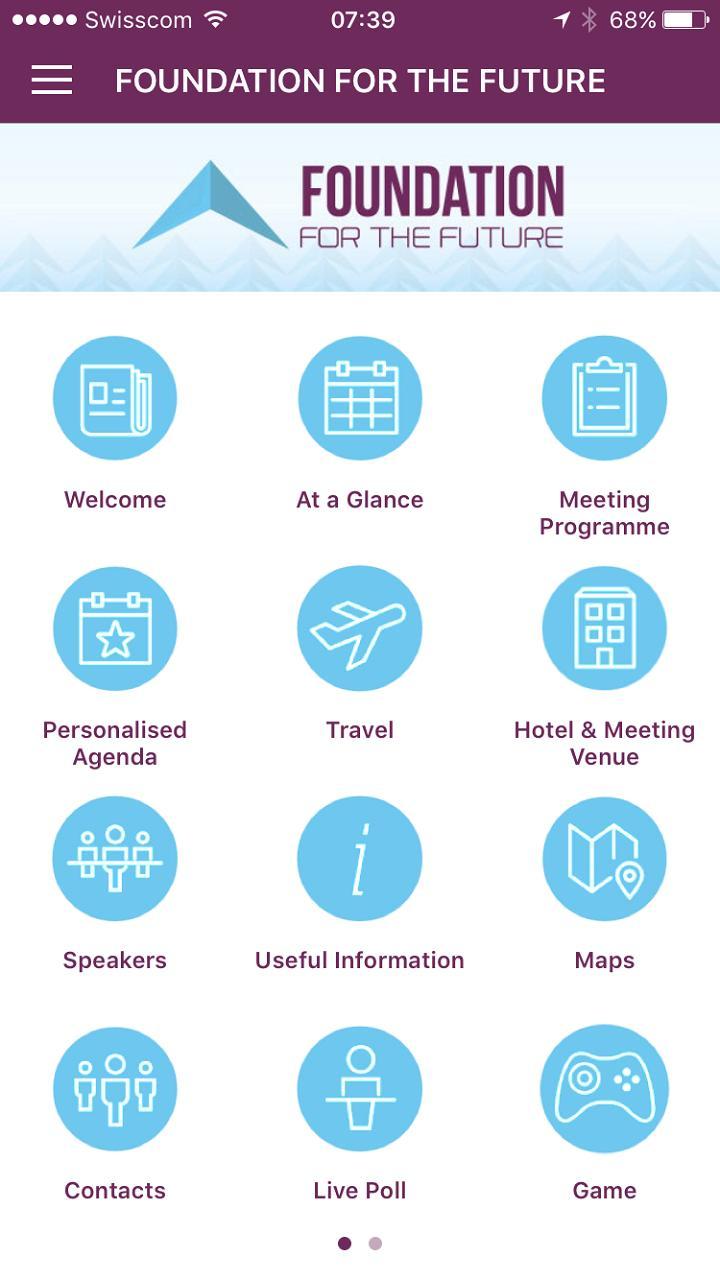
Task: Select the At a Glance calendar icon
Action: coord(359,397)
